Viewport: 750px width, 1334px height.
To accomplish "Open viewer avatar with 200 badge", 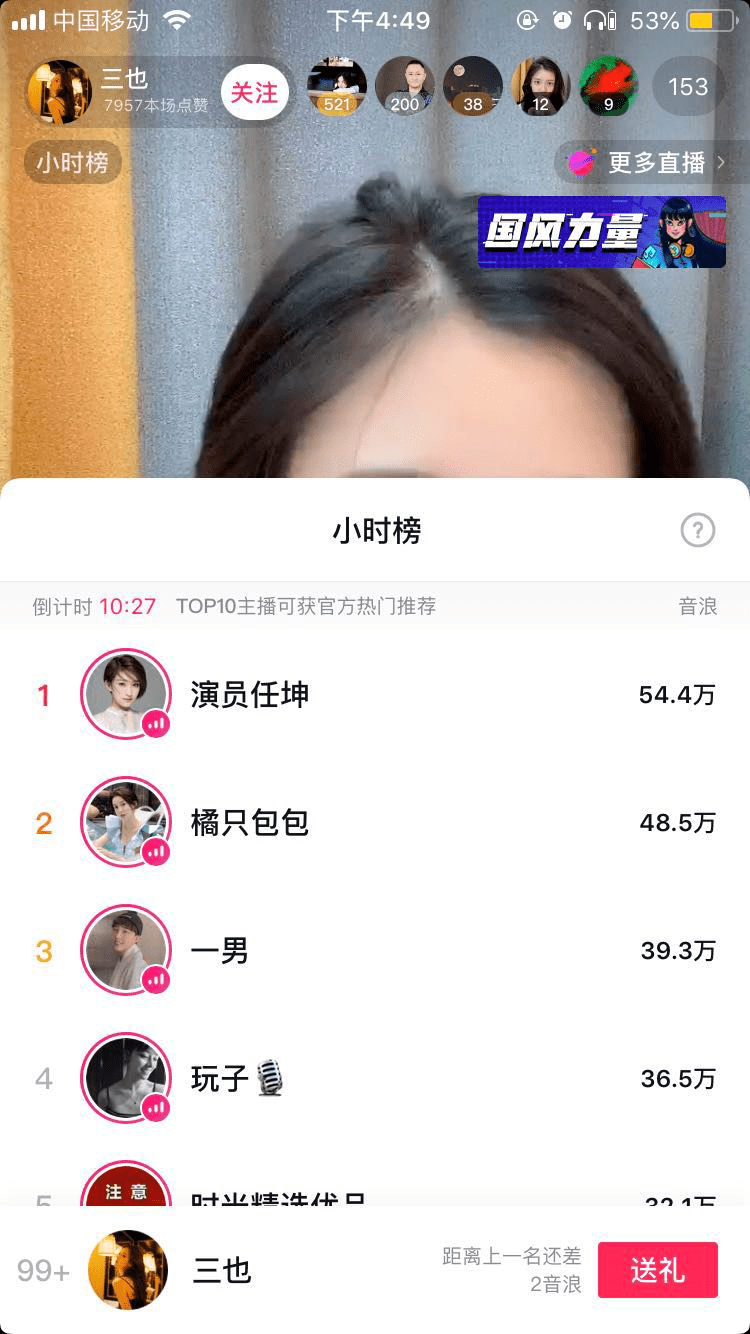I will [x=405, y=86].
